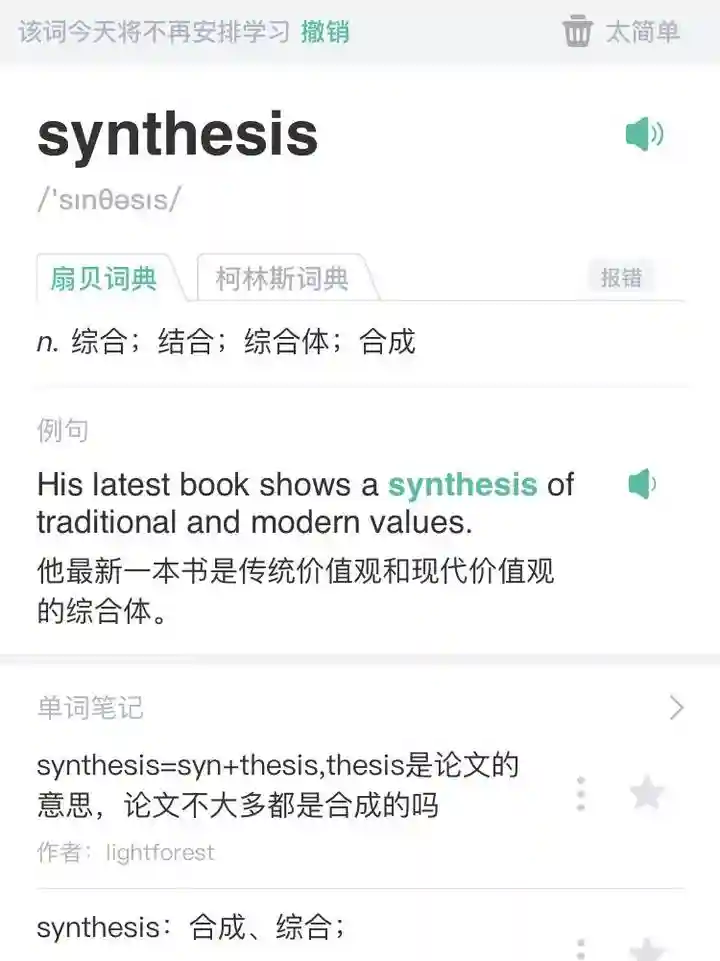Play audio of the example sentence
The image size is (720, 961).
coord(642,485)
